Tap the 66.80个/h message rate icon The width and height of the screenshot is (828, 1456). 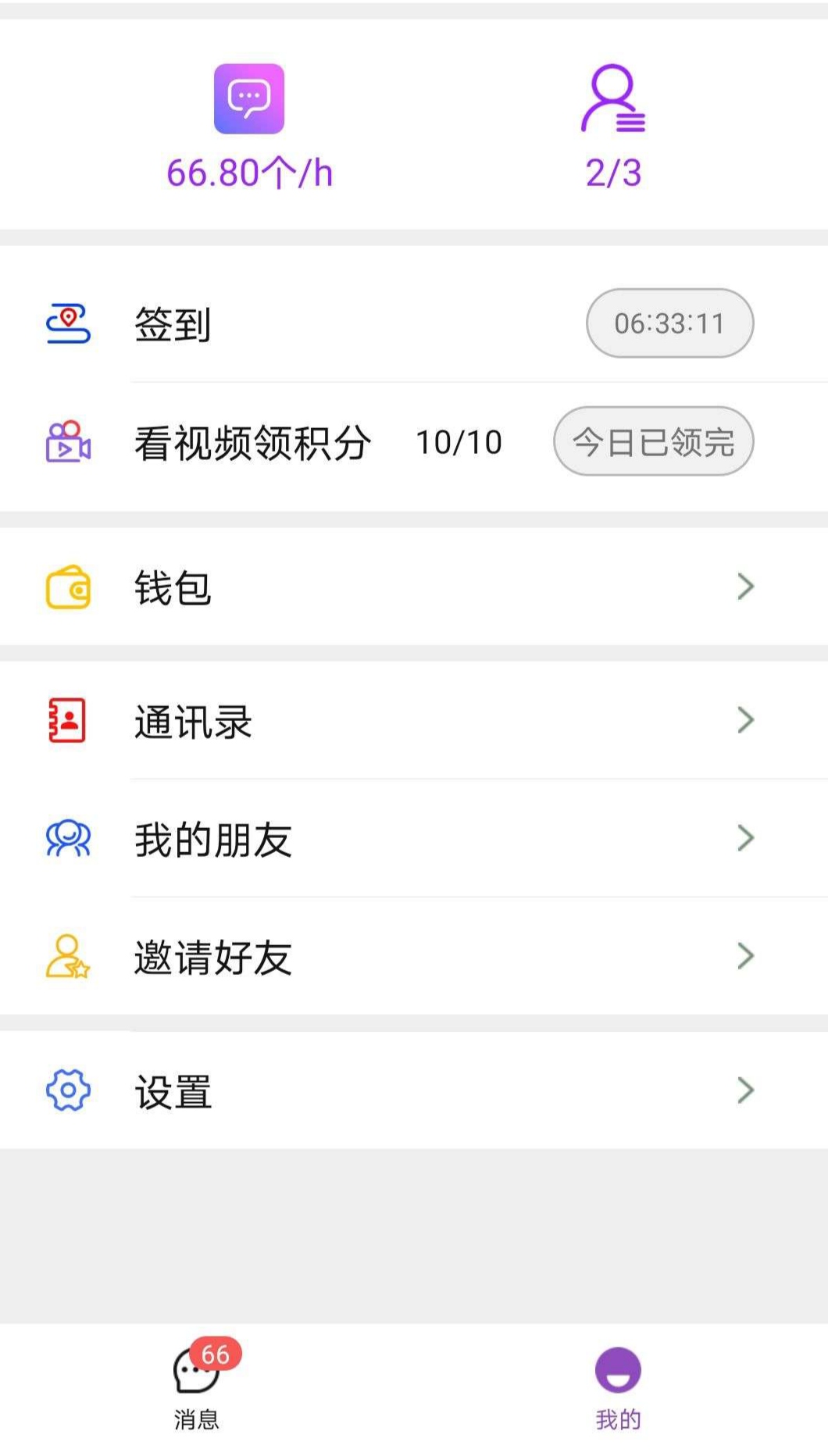pos(249,99)
